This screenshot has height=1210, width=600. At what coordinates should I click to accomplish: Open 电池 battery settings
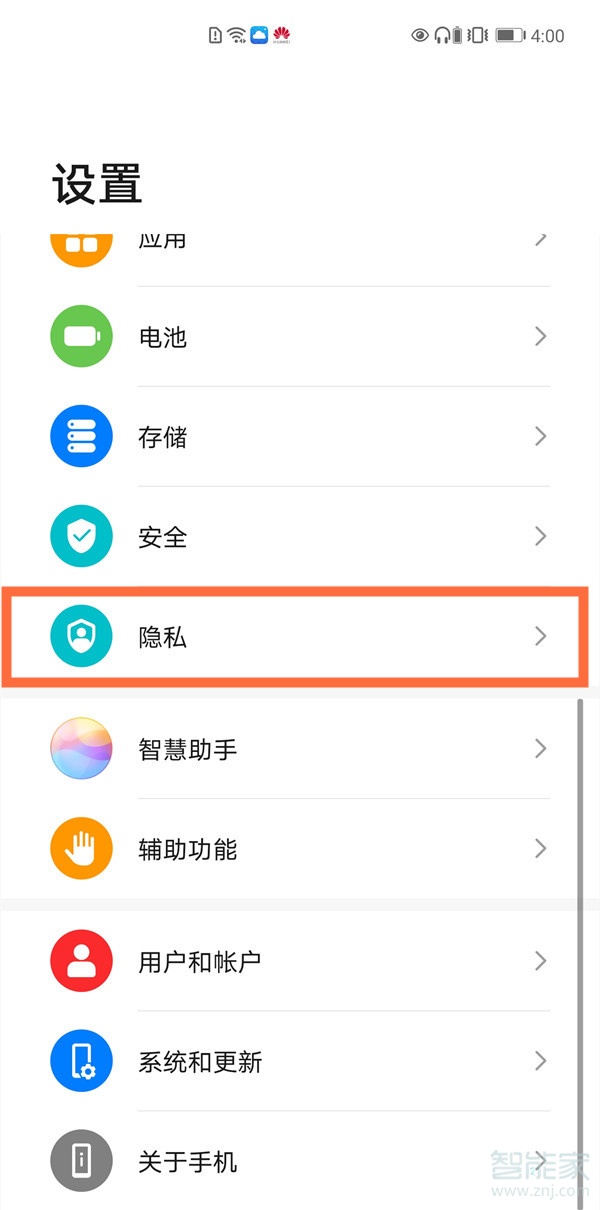(300, 337)
